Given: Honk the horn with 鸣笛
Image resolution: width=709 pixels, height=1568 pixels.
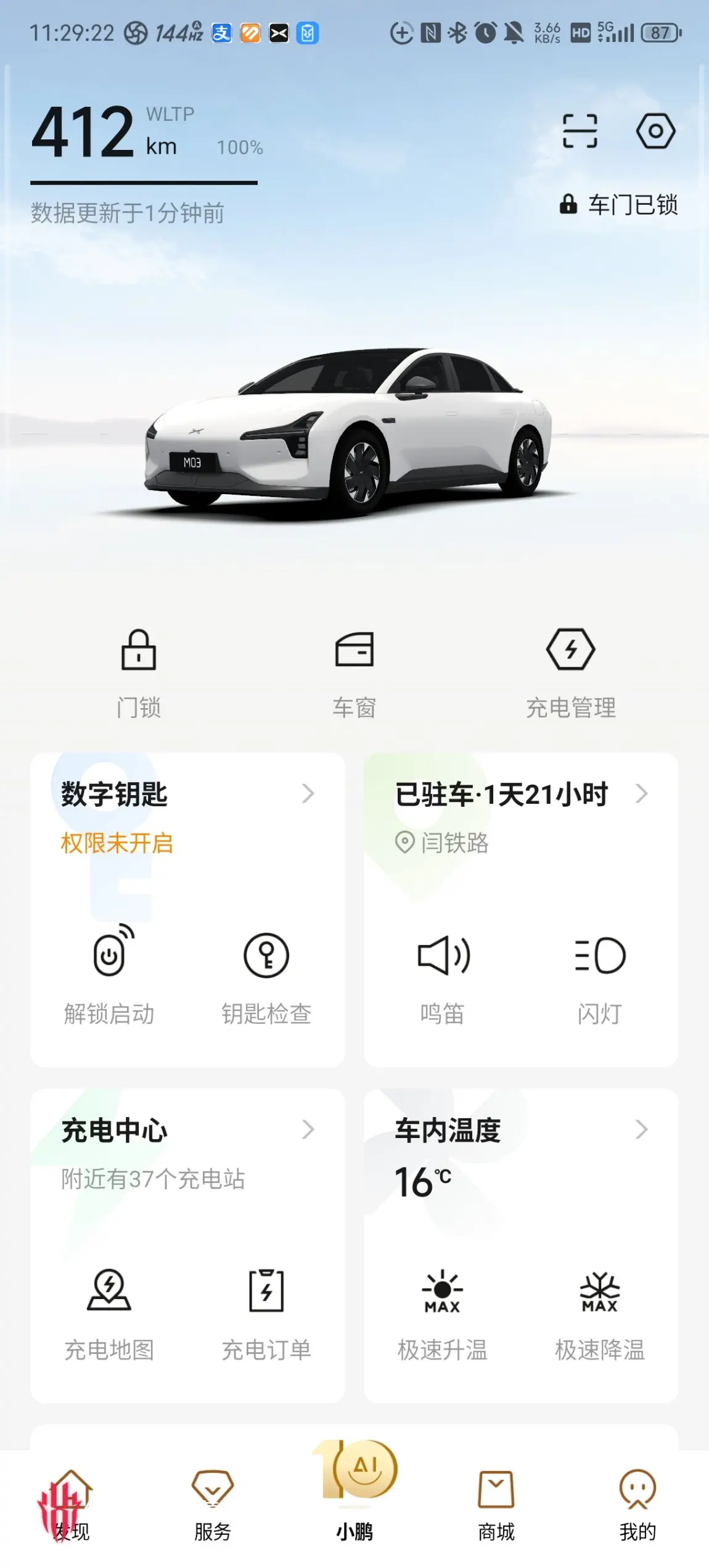Looking at the screenshot, I should tap(443, 976).
